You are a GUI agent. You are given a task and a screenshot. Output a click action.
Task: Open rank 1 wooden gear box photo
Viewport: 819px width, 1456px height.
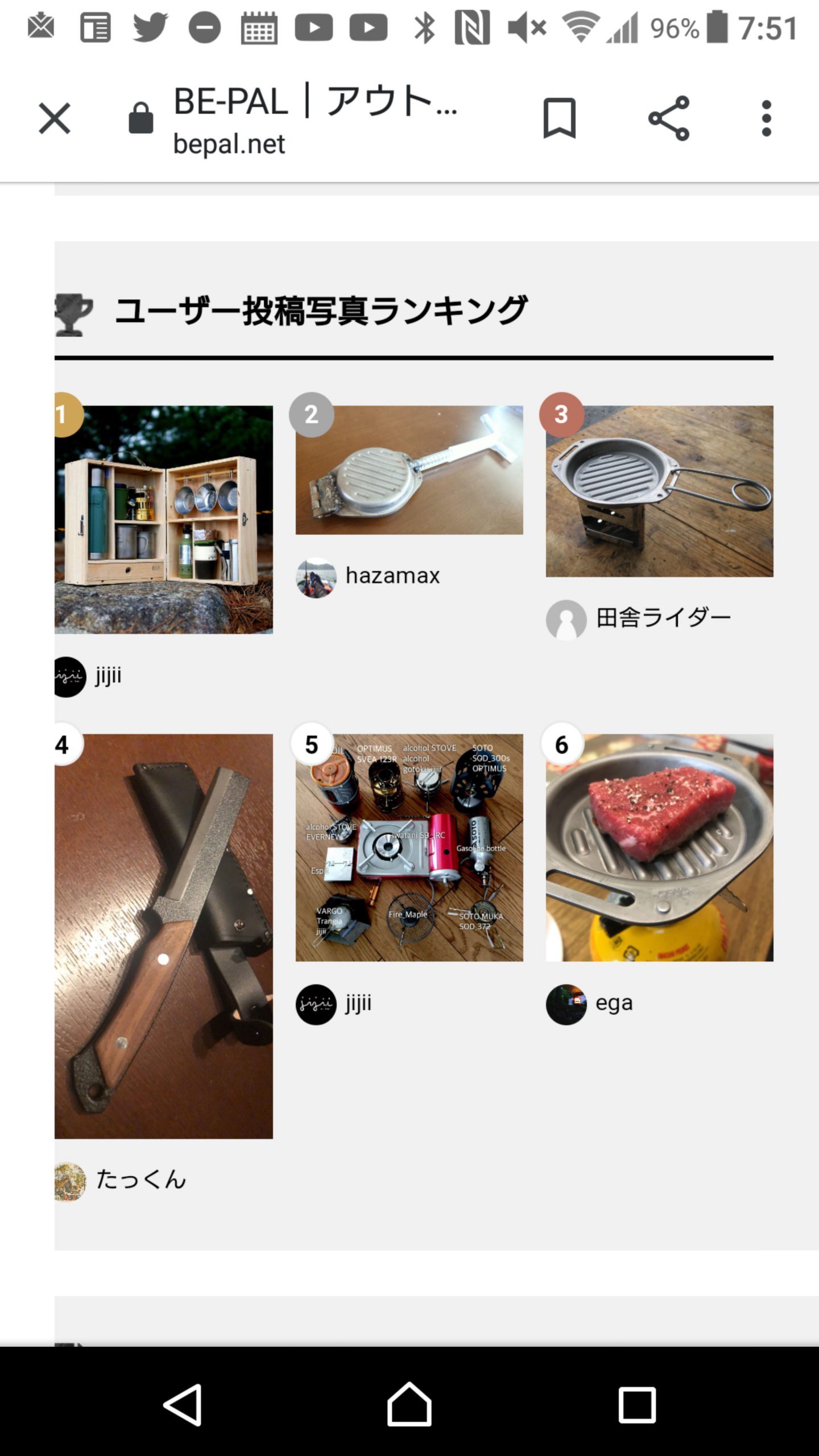click(164, 519)
